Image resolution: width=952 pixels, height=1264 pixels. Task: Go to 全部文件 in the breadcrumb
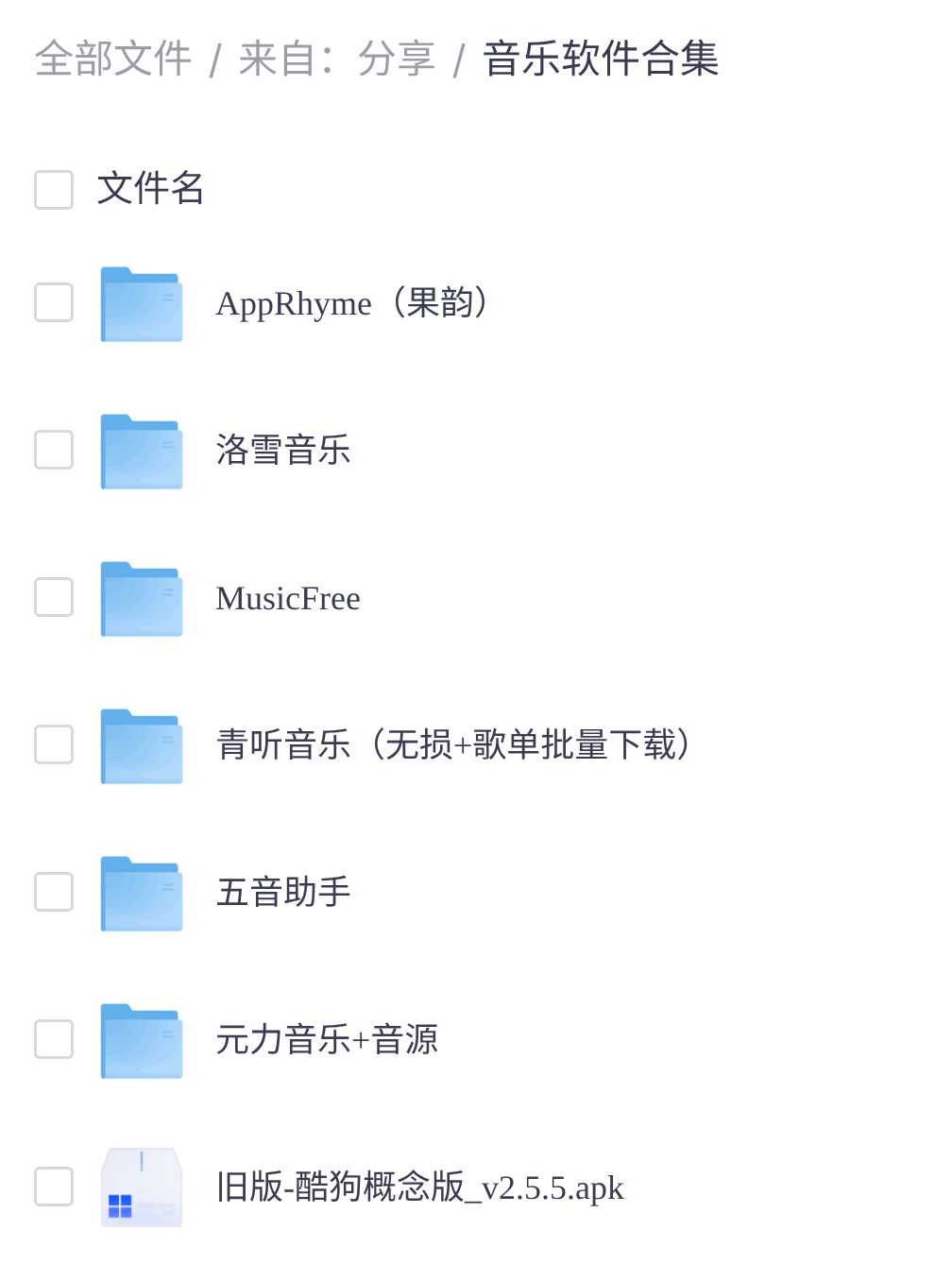click(113, 59)
